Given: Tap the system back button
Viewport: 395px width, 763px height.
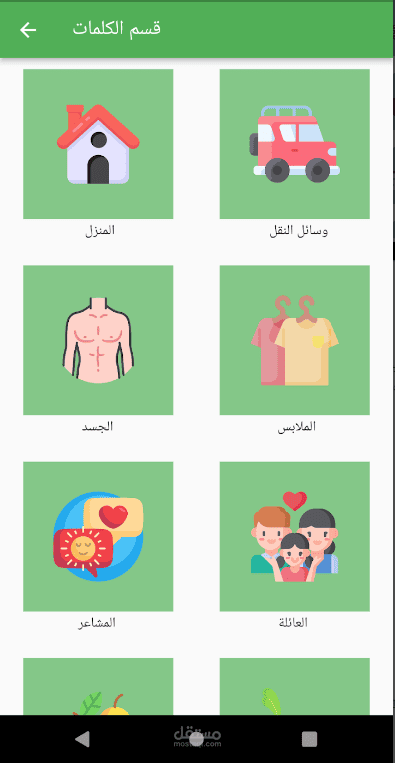Looking at the screenshot, I should (x=82, y=739).
